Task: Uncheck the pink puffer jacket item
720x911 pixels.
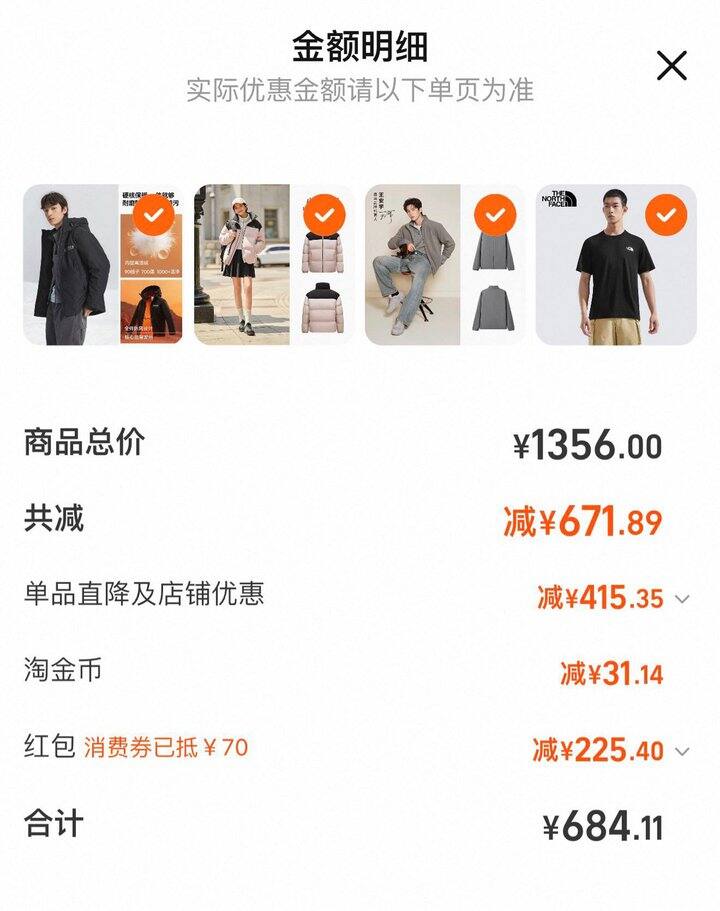Action: [x=324, y=214]
